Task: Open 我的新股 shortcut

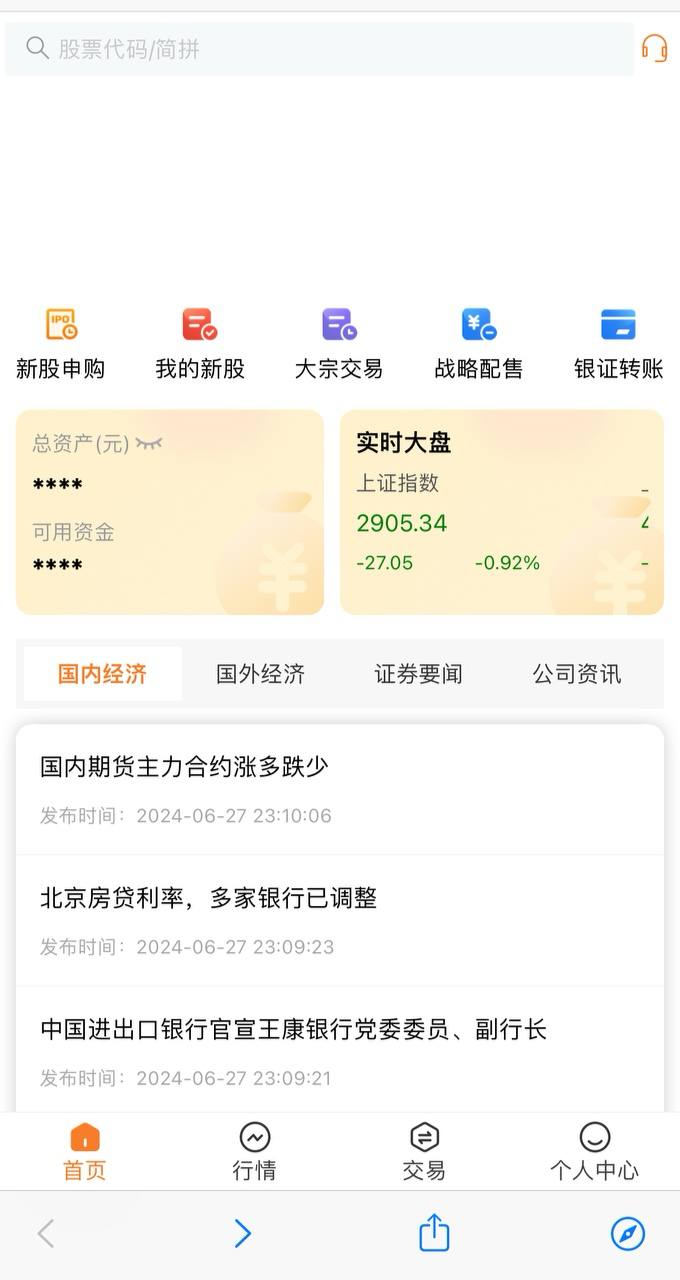Action: pos(200,343)
